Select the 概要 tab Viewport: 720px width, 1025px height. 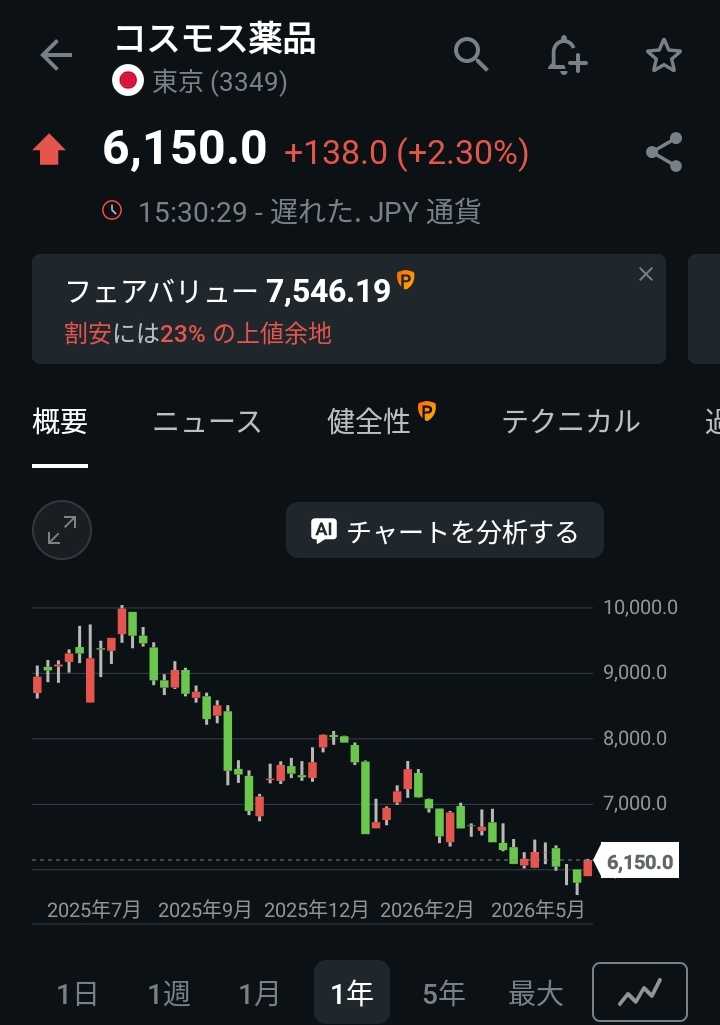pos(60,422)
